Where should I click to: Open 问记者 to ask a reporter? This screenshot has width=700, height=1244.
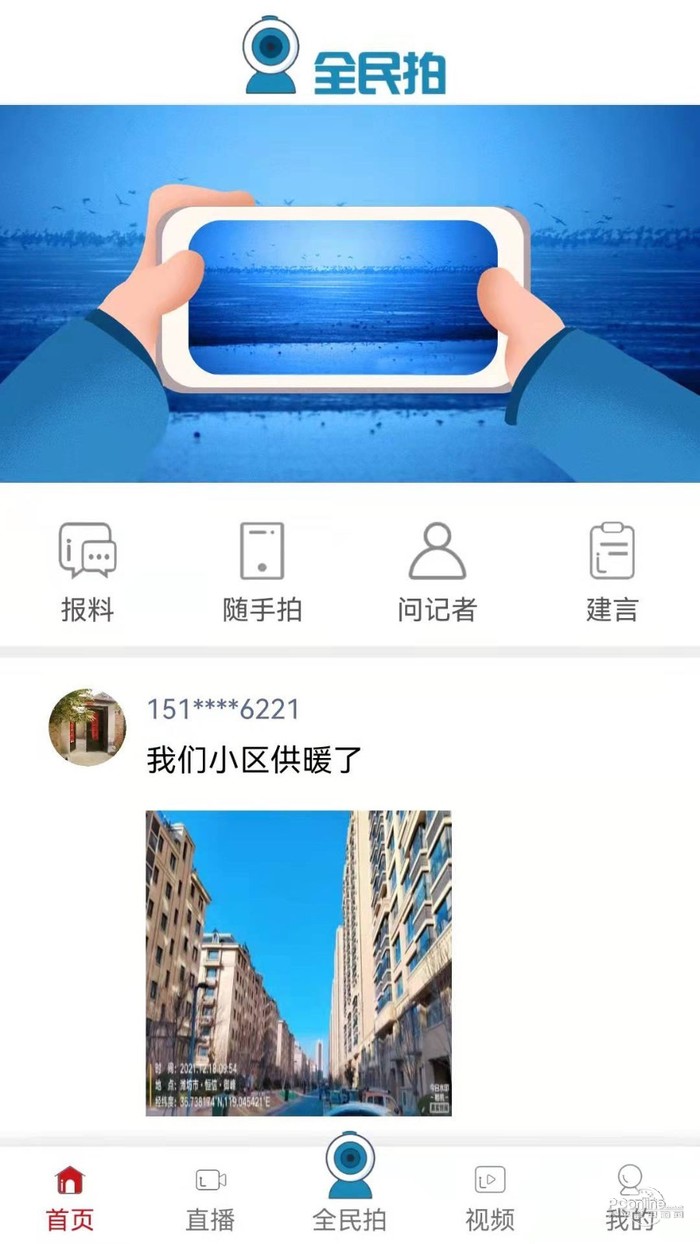pyautogui.click(x=437, y=571)
